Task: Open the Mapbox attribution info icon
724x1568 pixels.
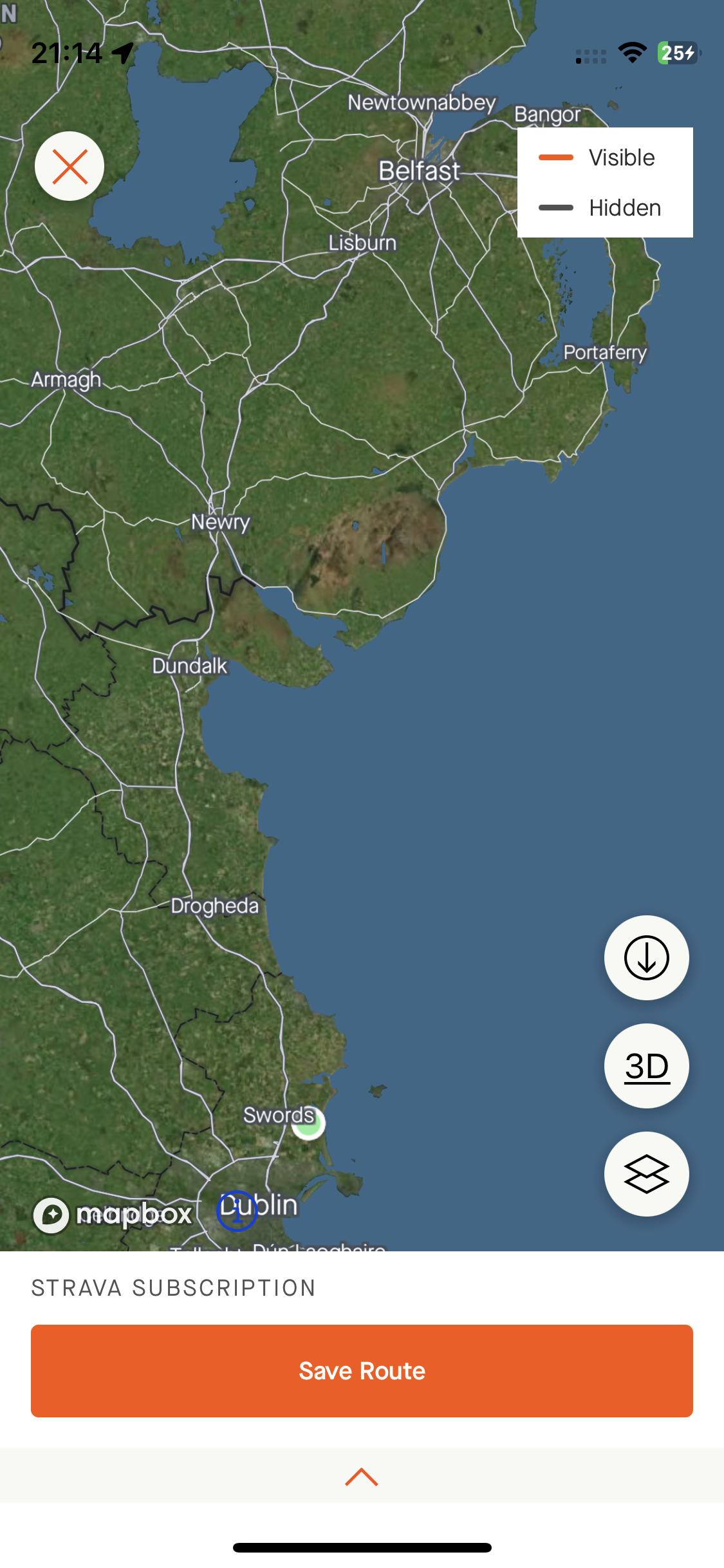Action: coord(237,1211)
